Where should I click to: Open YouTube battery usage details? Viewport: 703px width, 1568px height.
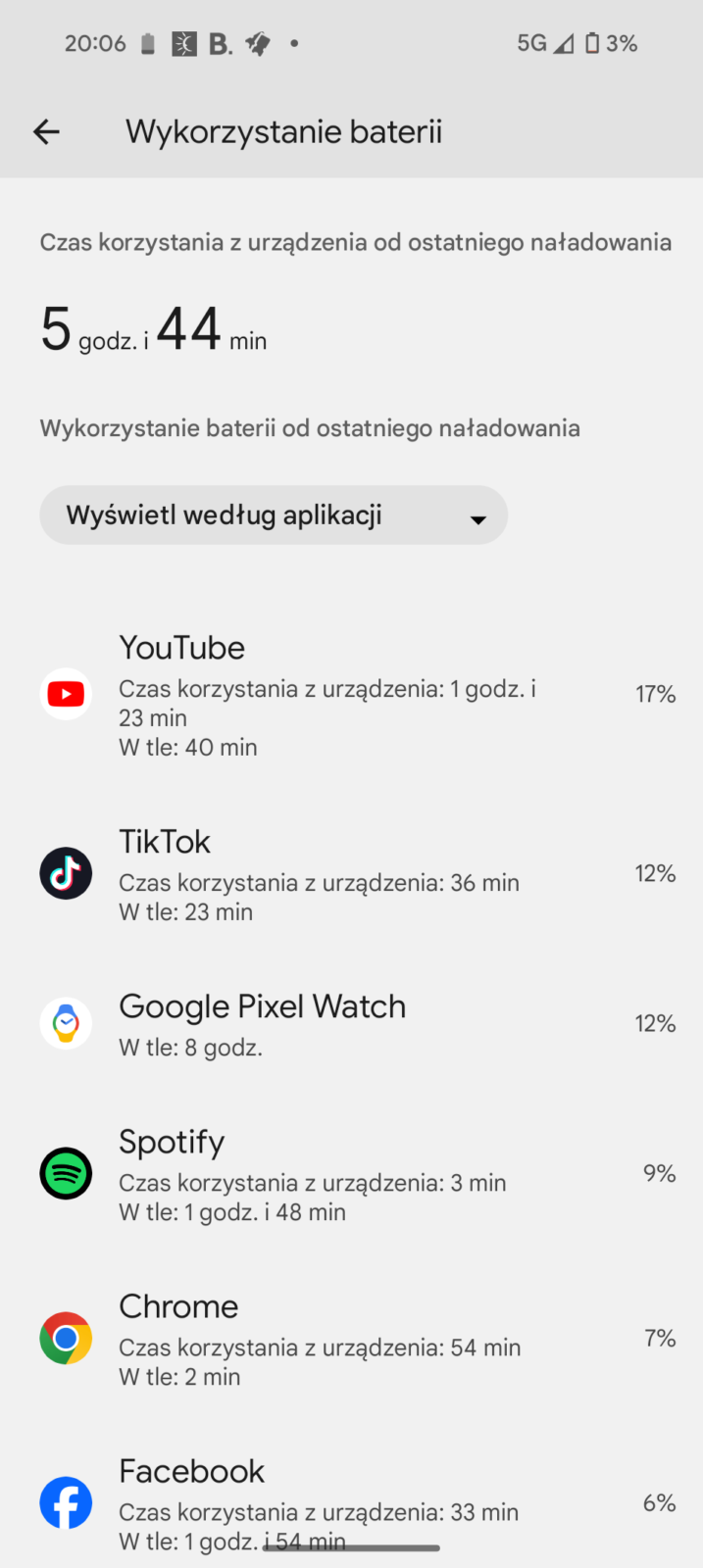(x=351, y=695)
